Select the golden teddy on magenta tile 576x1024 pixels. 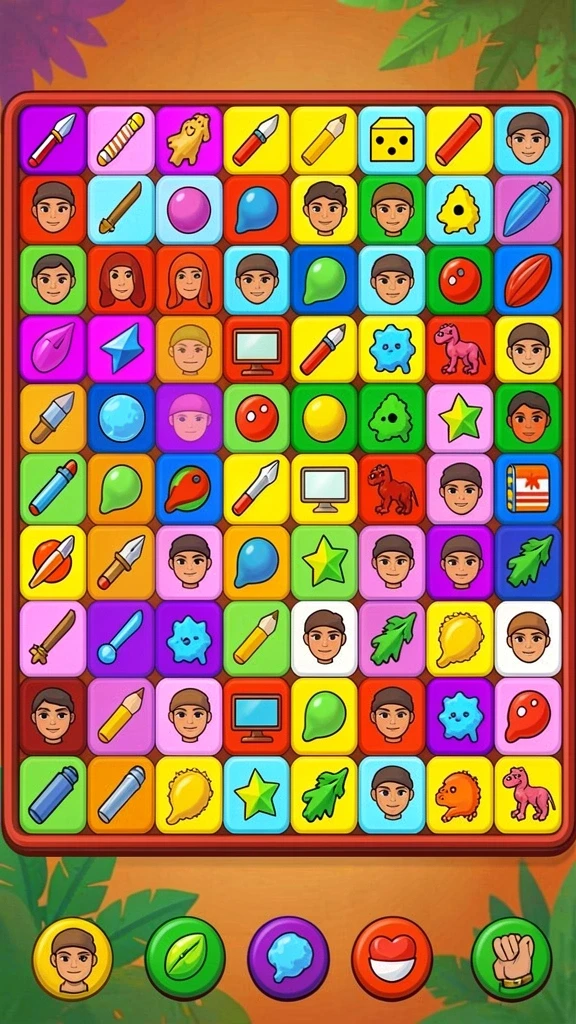click(189, 140)
